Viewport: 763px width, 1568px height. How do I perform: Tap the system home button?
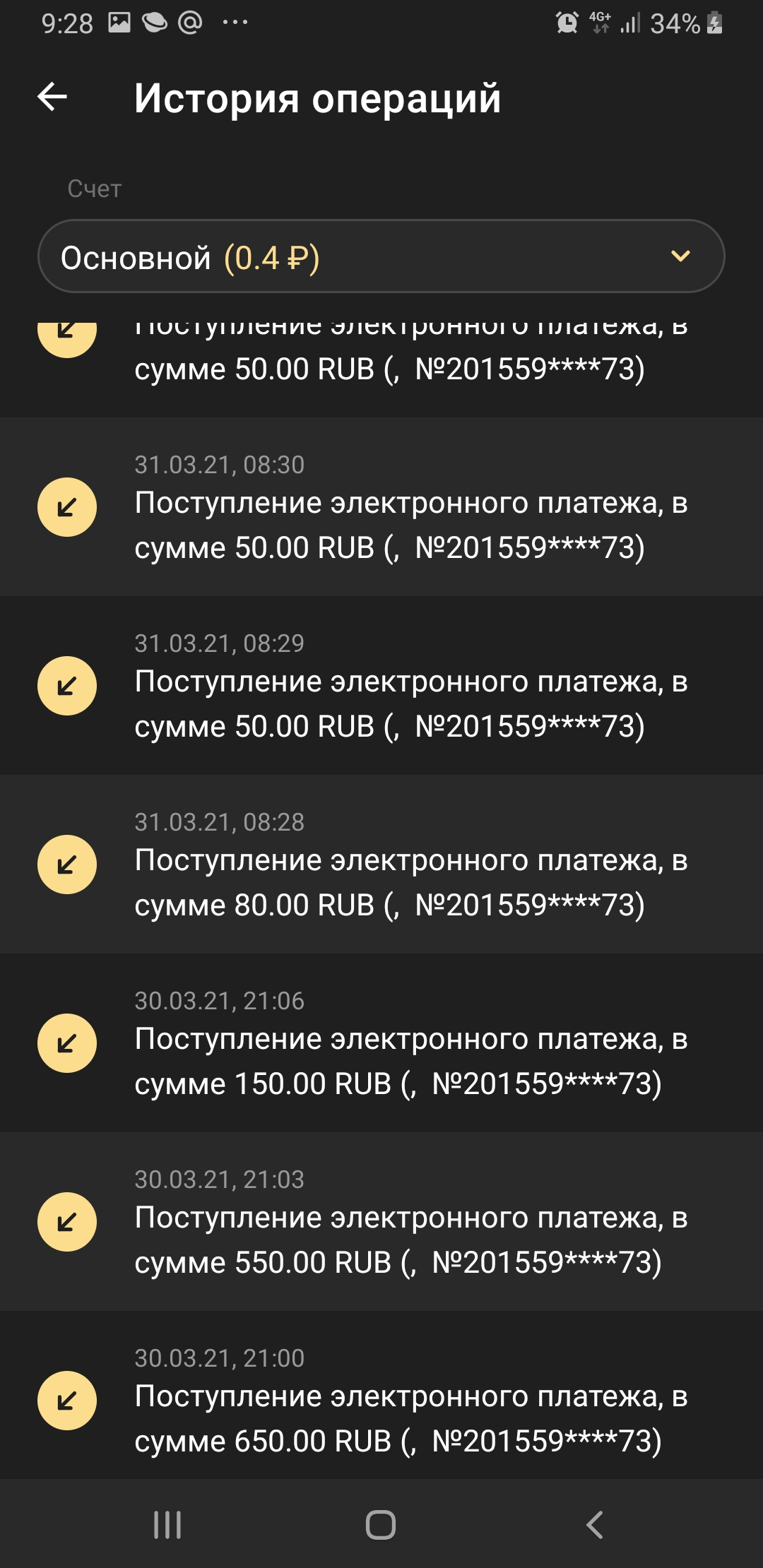click(381, 1524)
